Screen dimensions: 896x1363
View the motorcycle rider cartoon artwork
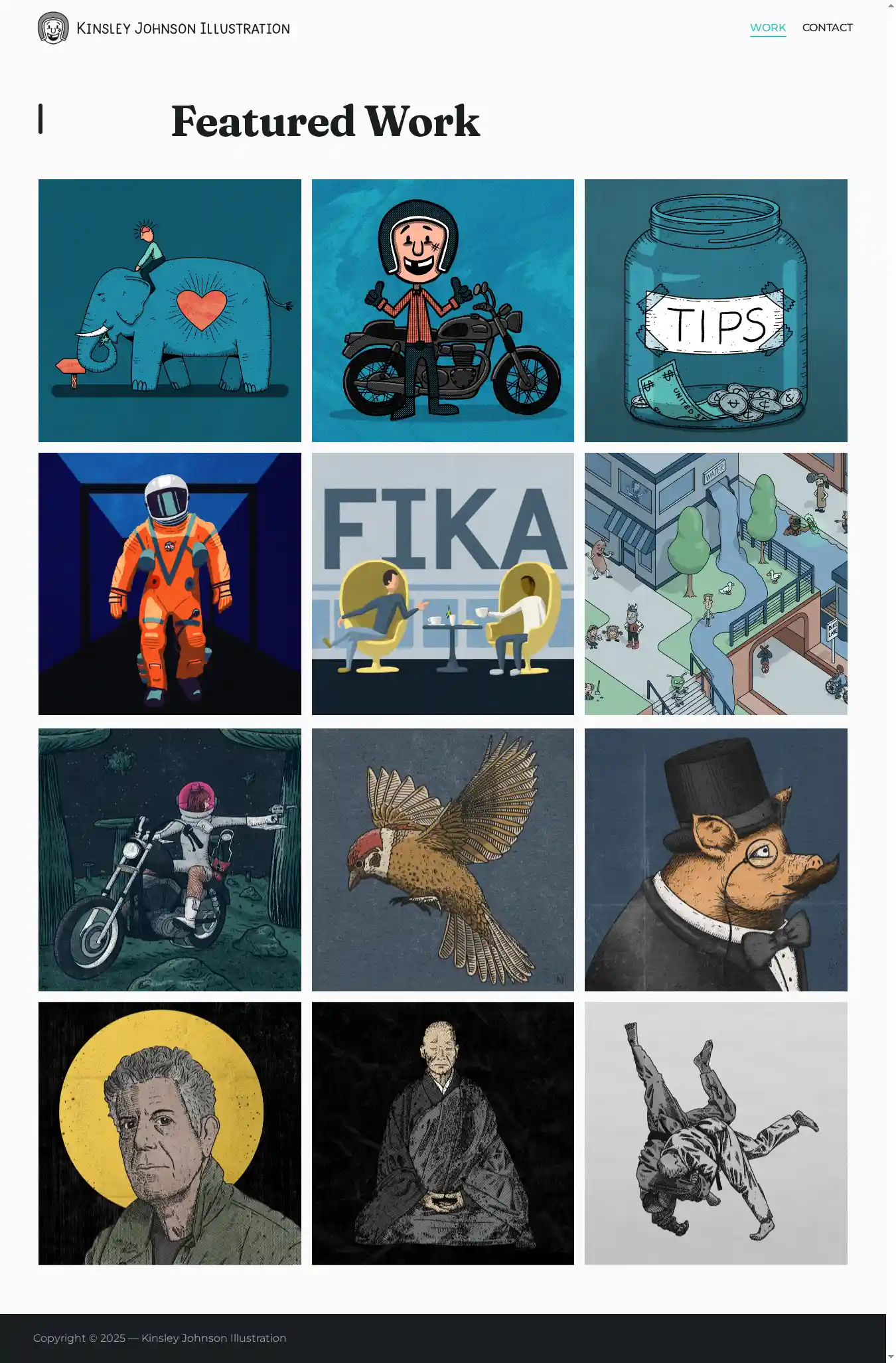[443, 310]
